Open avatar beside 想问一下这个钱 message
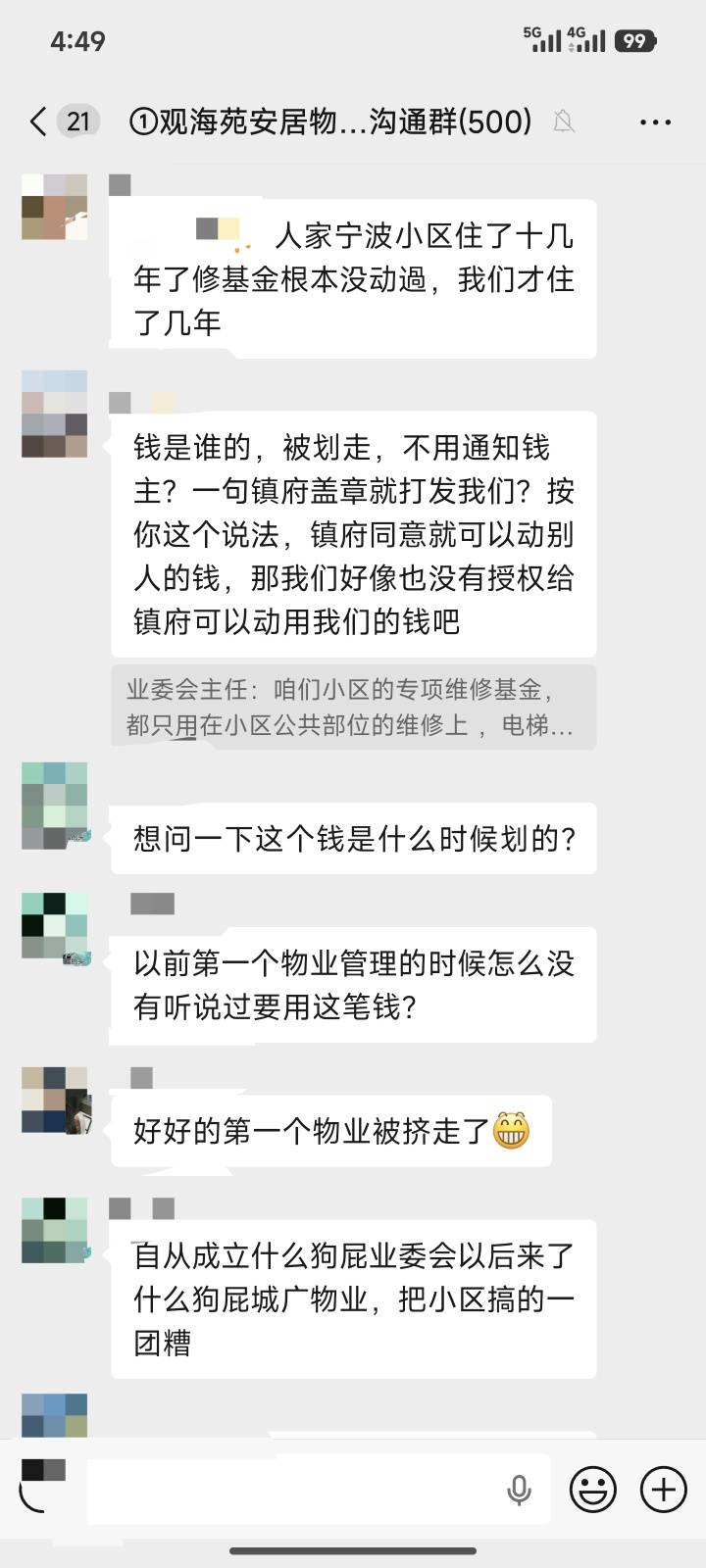This screenshot has height=1568, width=706. coord(55,806)
